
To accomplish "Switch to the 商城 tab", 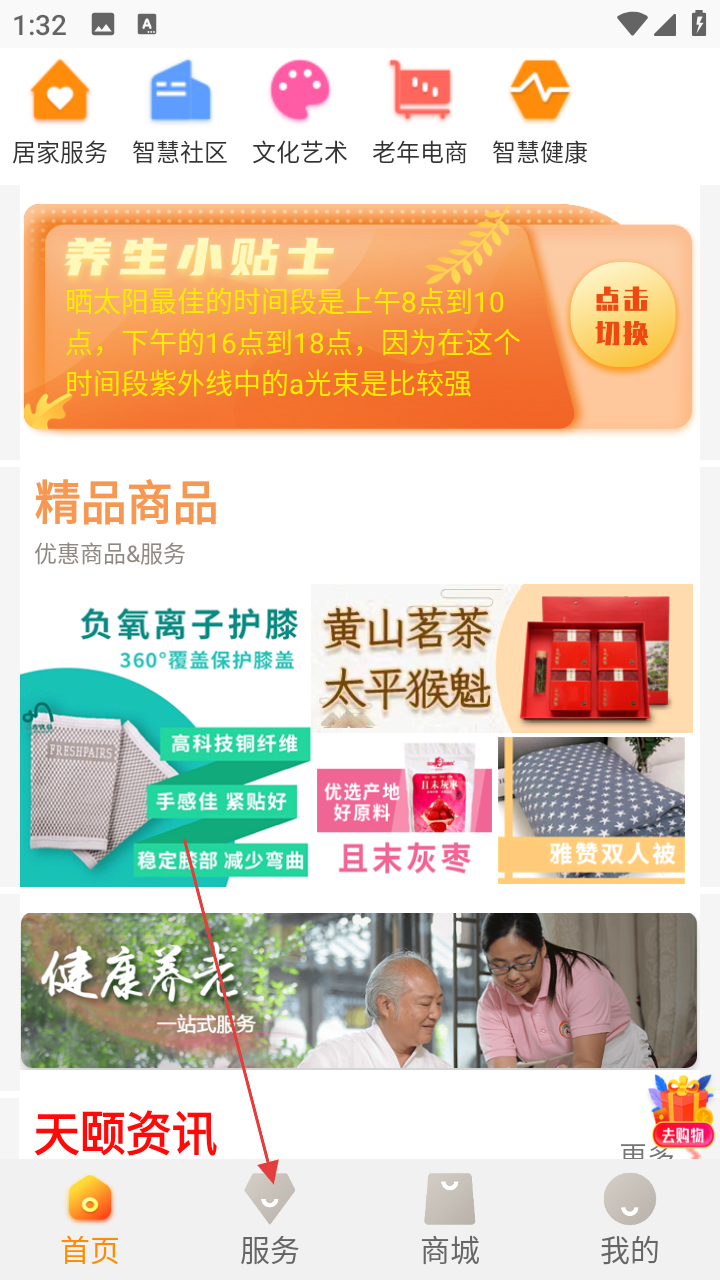I will [x=450, y=1220].
